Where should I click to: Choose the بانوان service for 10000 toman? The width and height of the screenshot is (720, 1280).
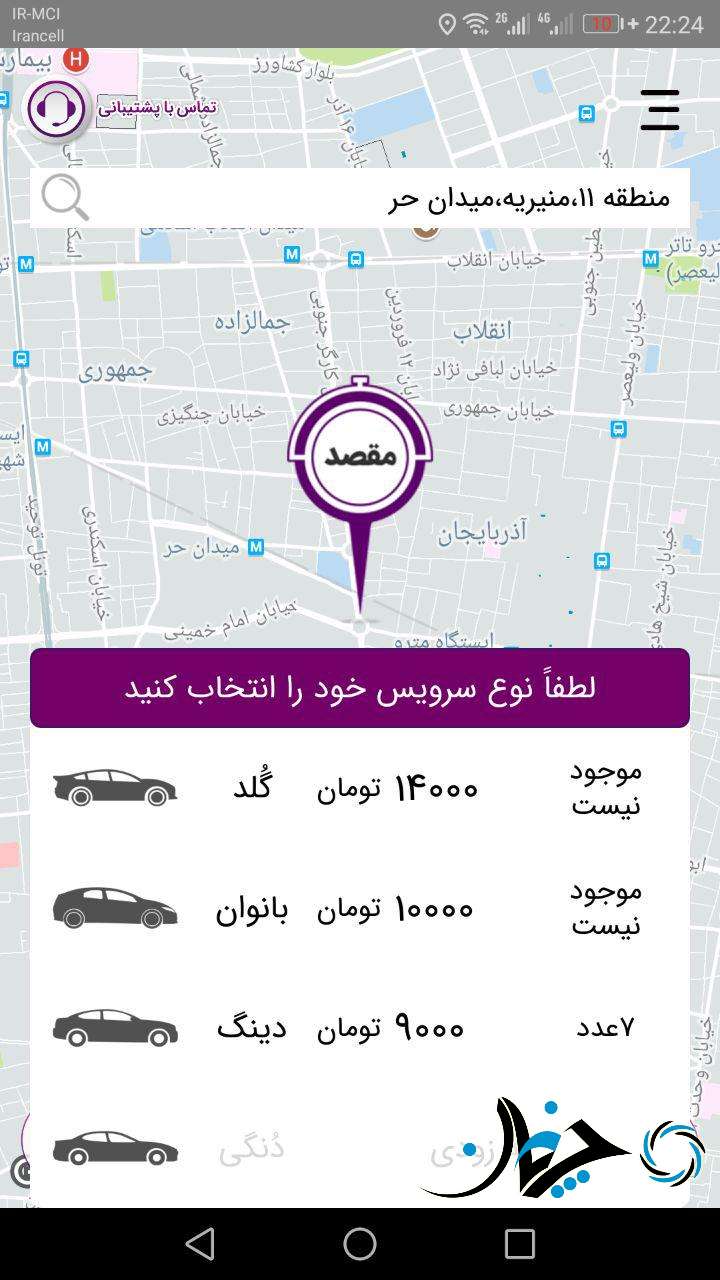pyautogui.click(x=360, y=908)
